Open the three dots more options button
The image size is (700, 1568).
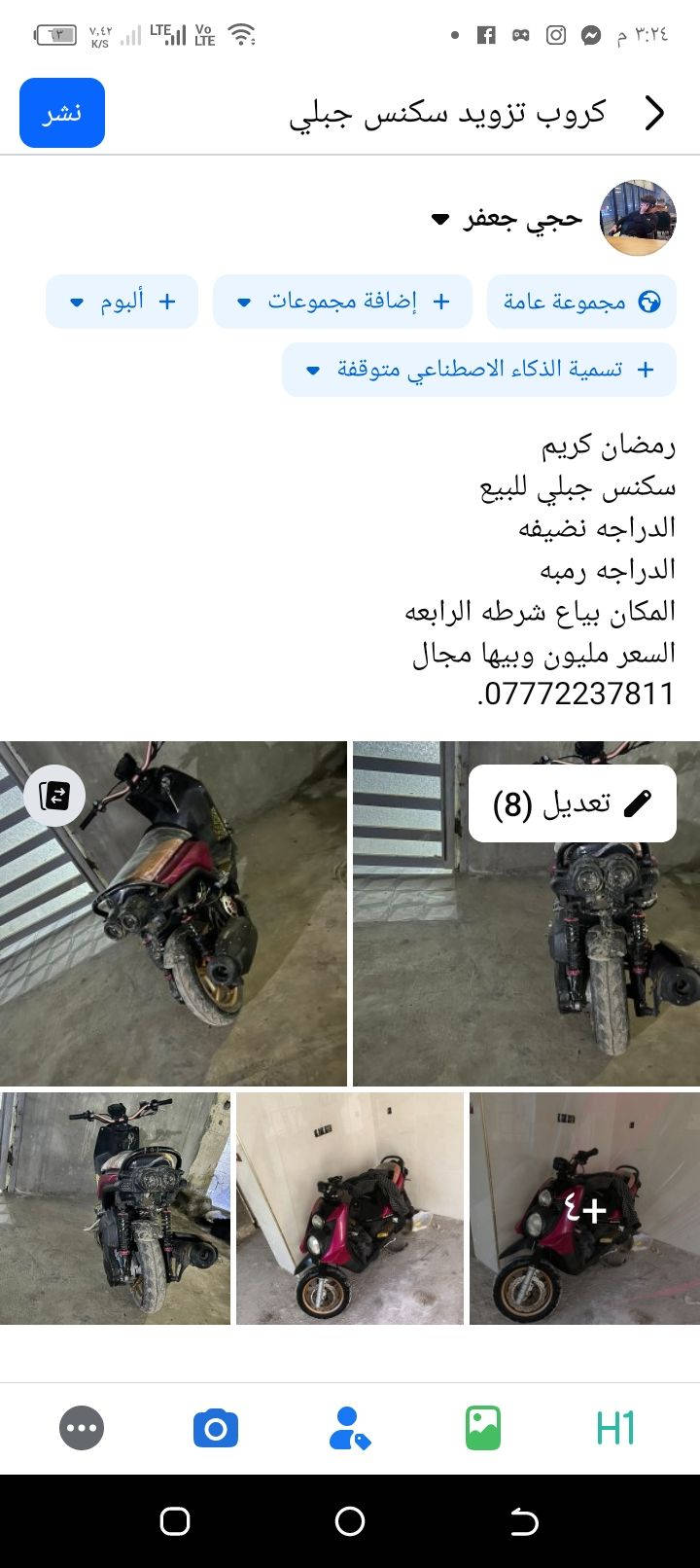(x=82, y=1429)
